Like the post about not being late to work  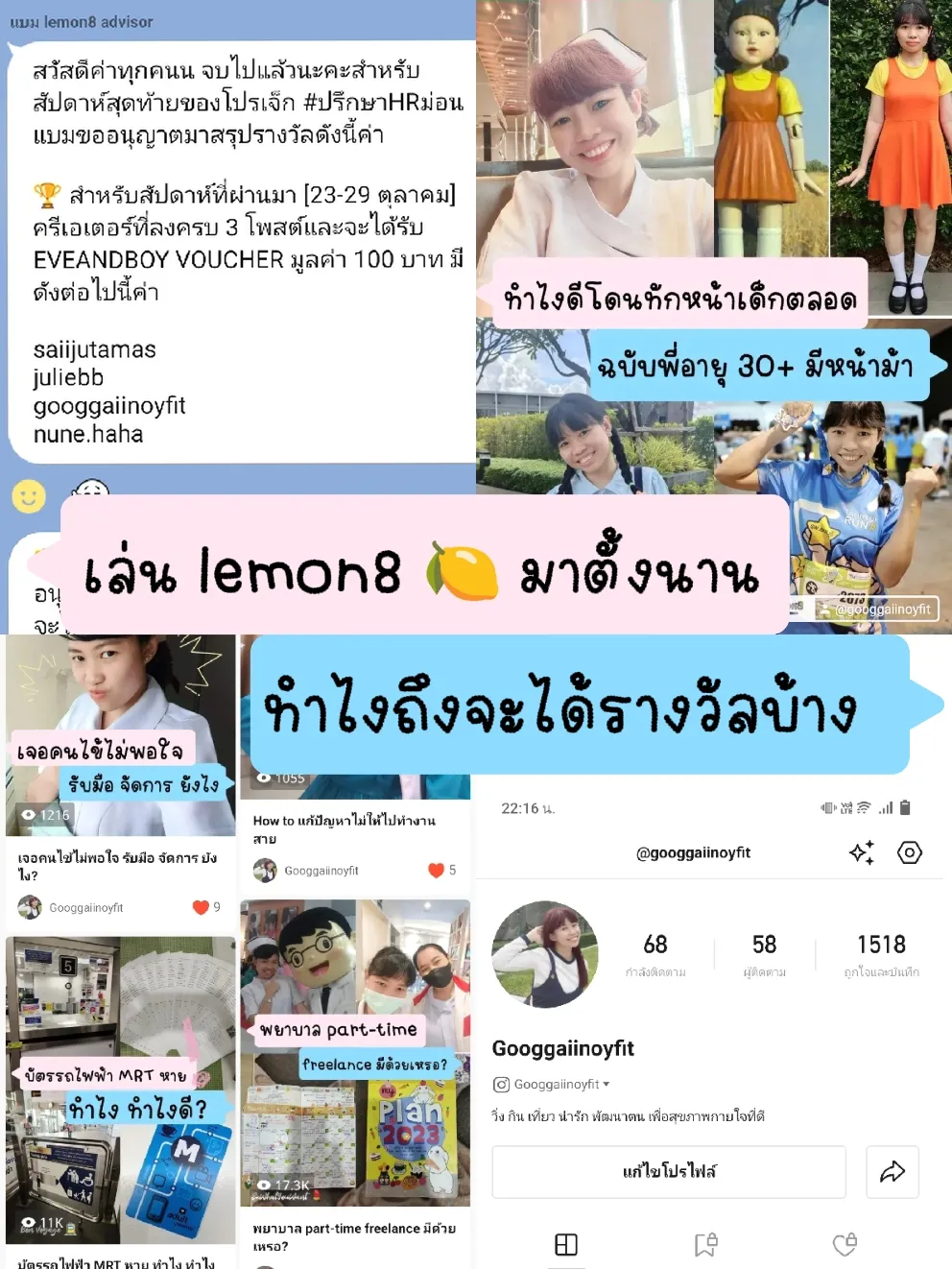(437, 870)
